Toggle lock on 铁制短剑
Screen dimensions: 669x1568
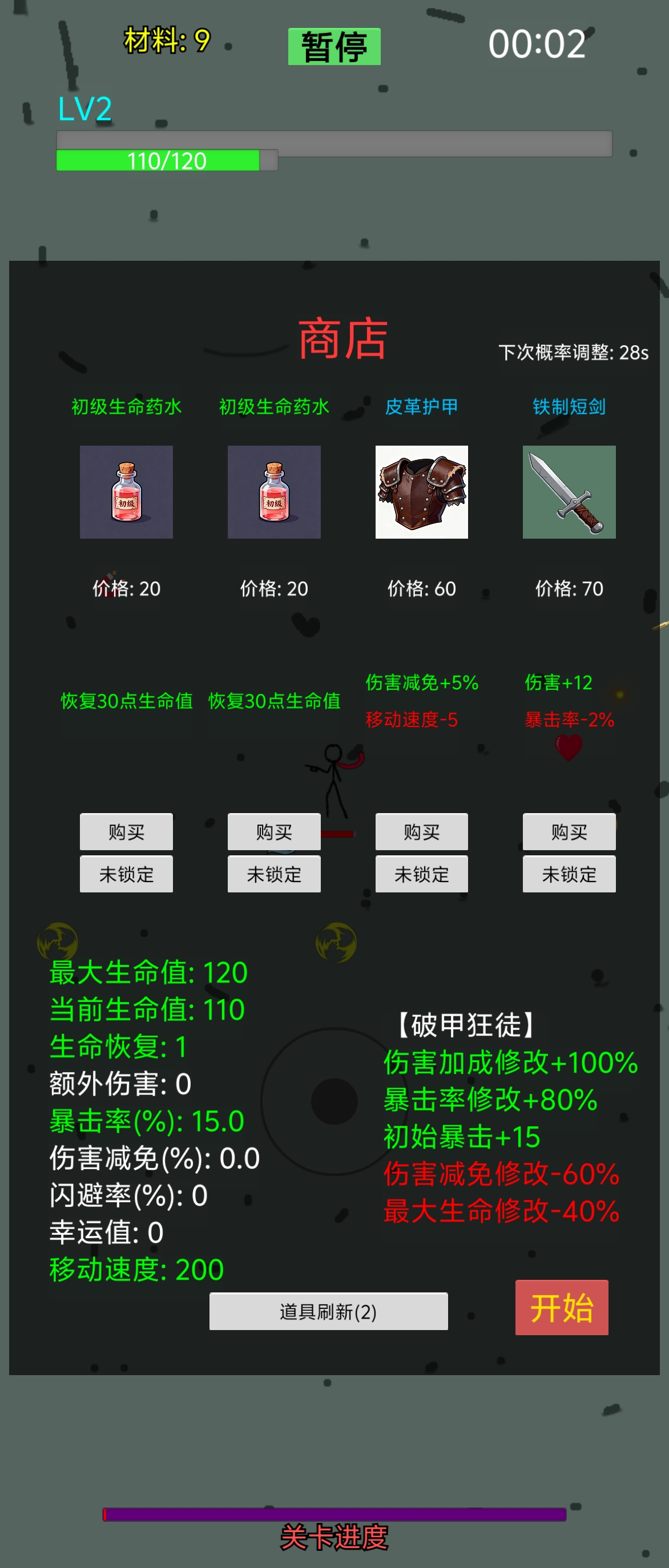tap(569, 874)
